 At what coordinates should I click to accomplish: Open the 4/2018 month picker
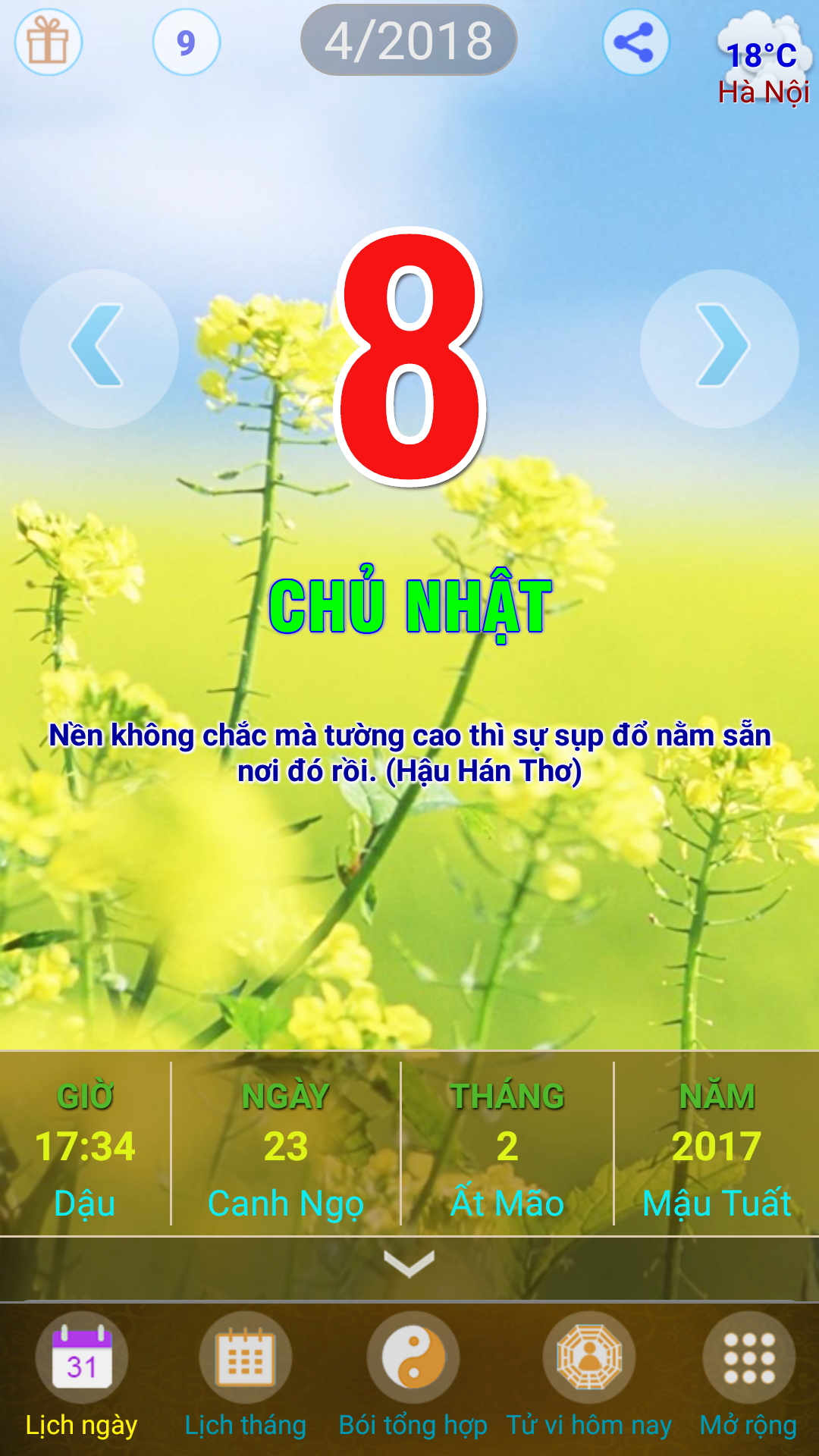[409, 41]
